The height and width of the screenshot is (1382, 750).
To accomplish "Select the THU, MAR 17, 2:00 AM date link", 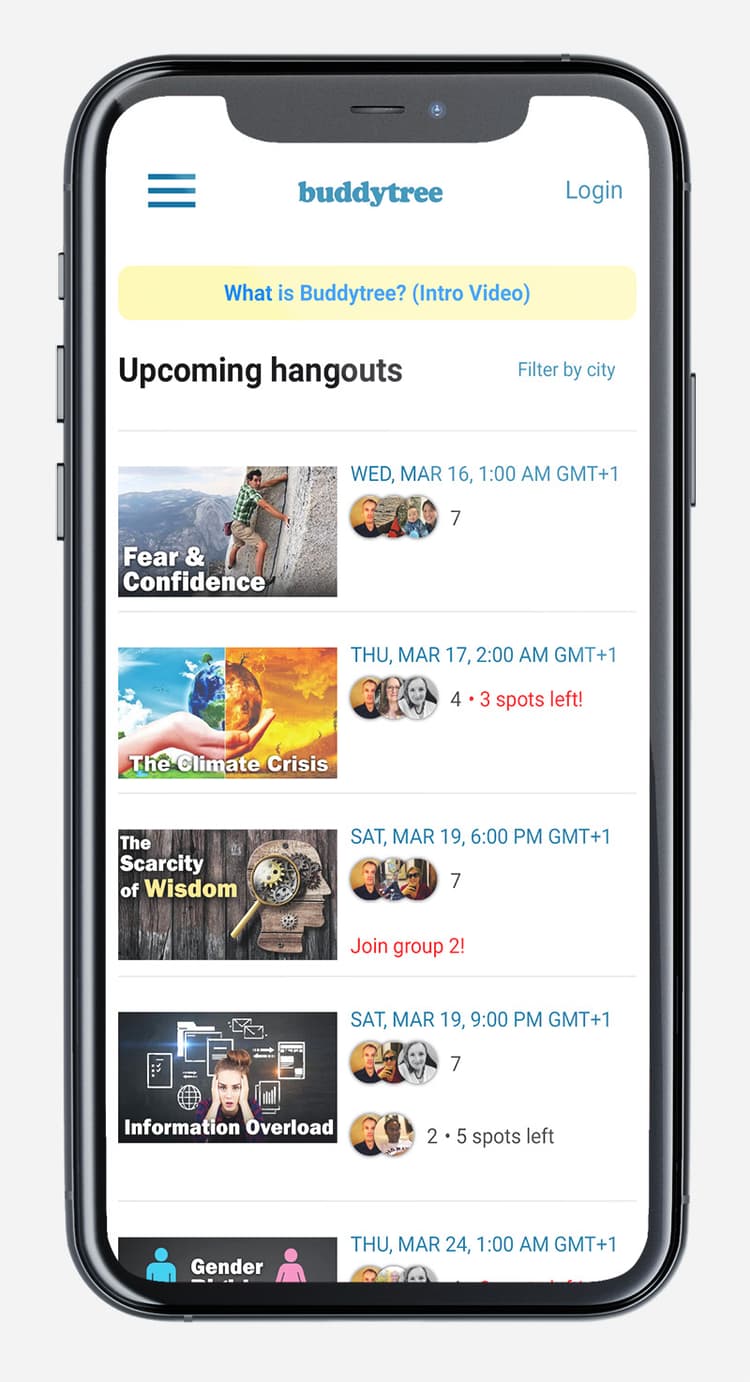I will tap(484, 655).
